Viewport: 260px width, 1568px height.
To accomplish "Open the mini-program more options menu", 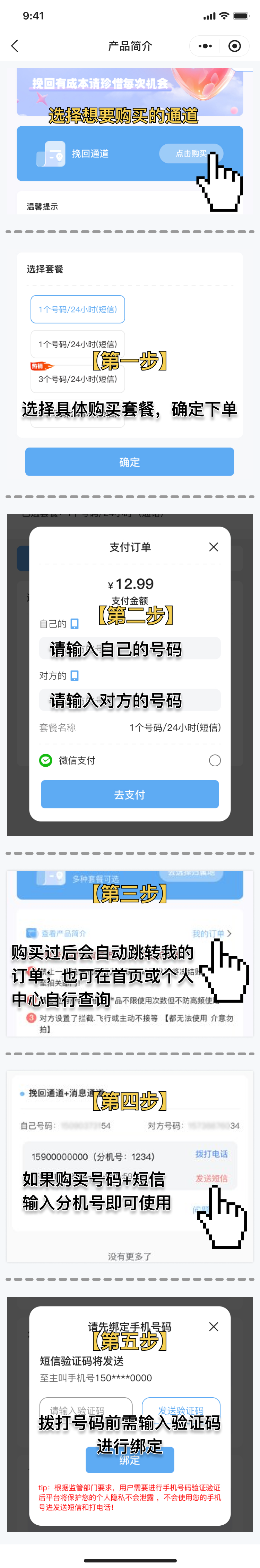I will [x=205, y=46].
